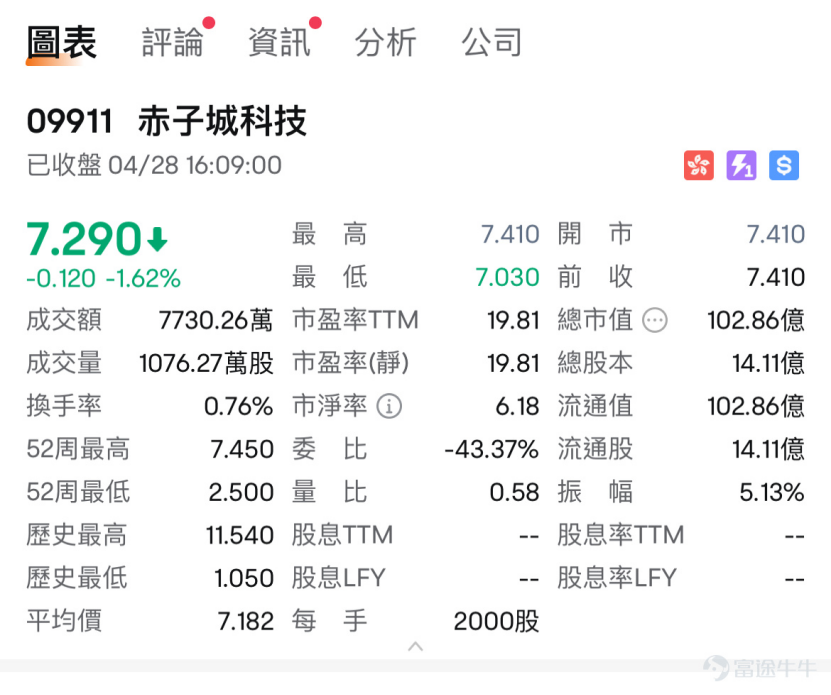
Task: Show the info for 市淨率
Action: point(390,406)
